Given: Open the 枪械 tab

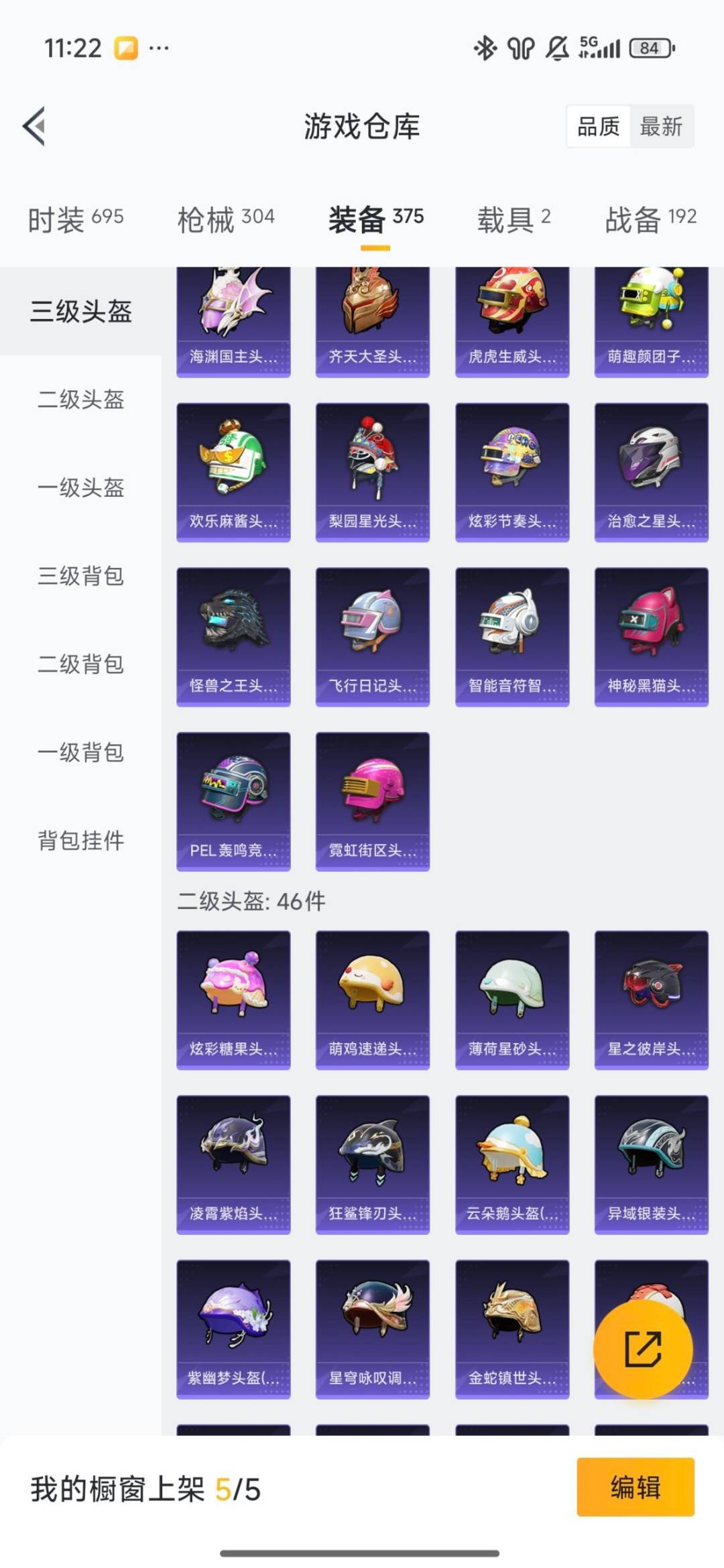Looking at the screenshot, I should coord(226,219).
